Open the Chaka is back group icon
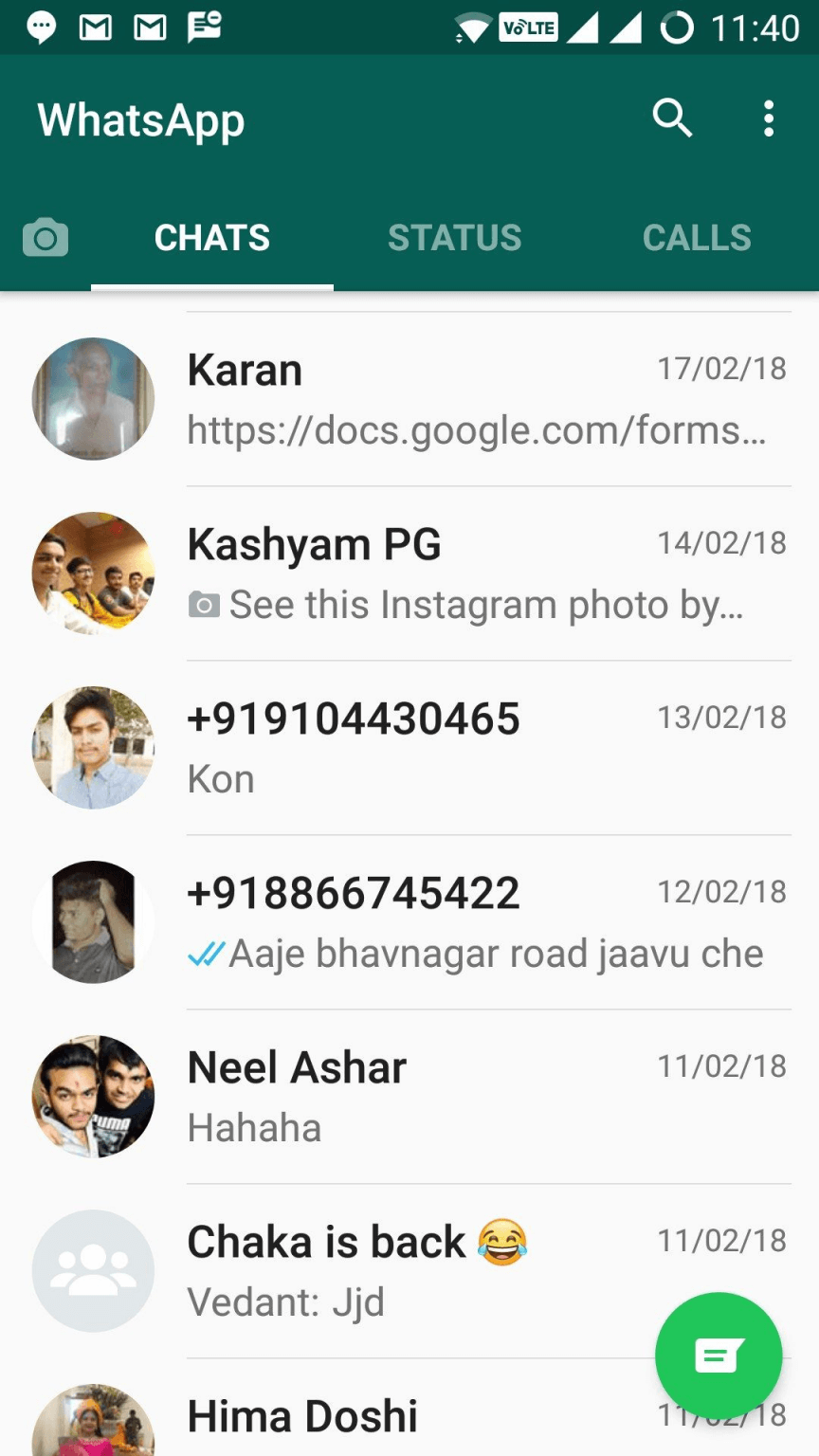The width and height of the screenshot is (819, 1456). [x=92, y=1270]
